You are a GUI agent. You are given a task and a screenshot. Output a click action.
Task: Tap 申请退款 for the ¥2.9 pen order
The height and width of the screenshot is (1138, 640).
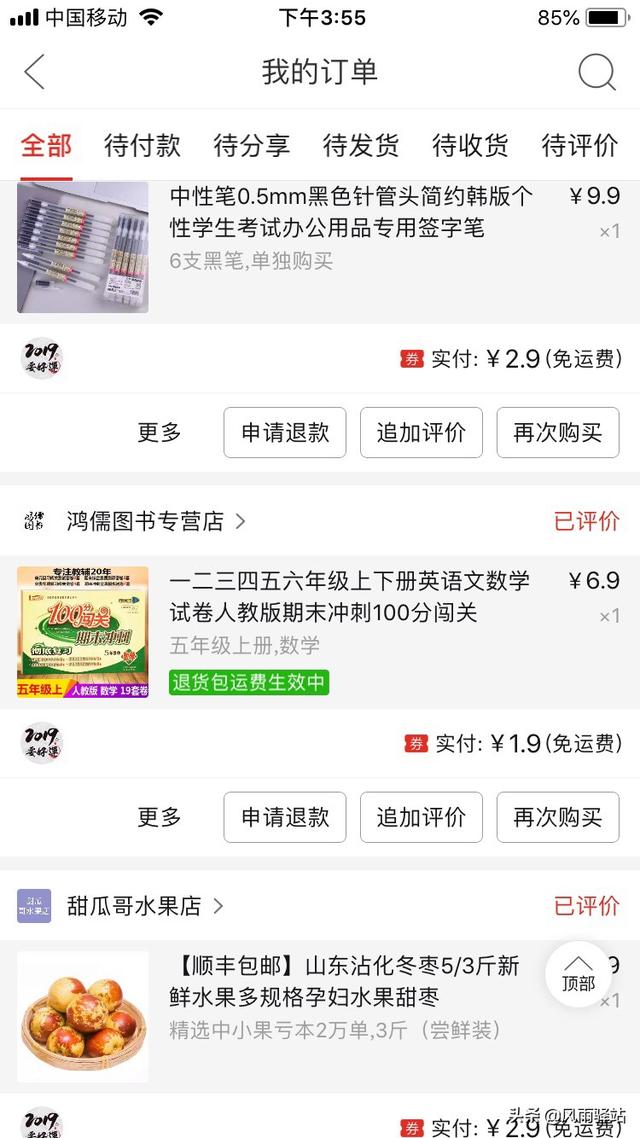[x=285, y=433]
